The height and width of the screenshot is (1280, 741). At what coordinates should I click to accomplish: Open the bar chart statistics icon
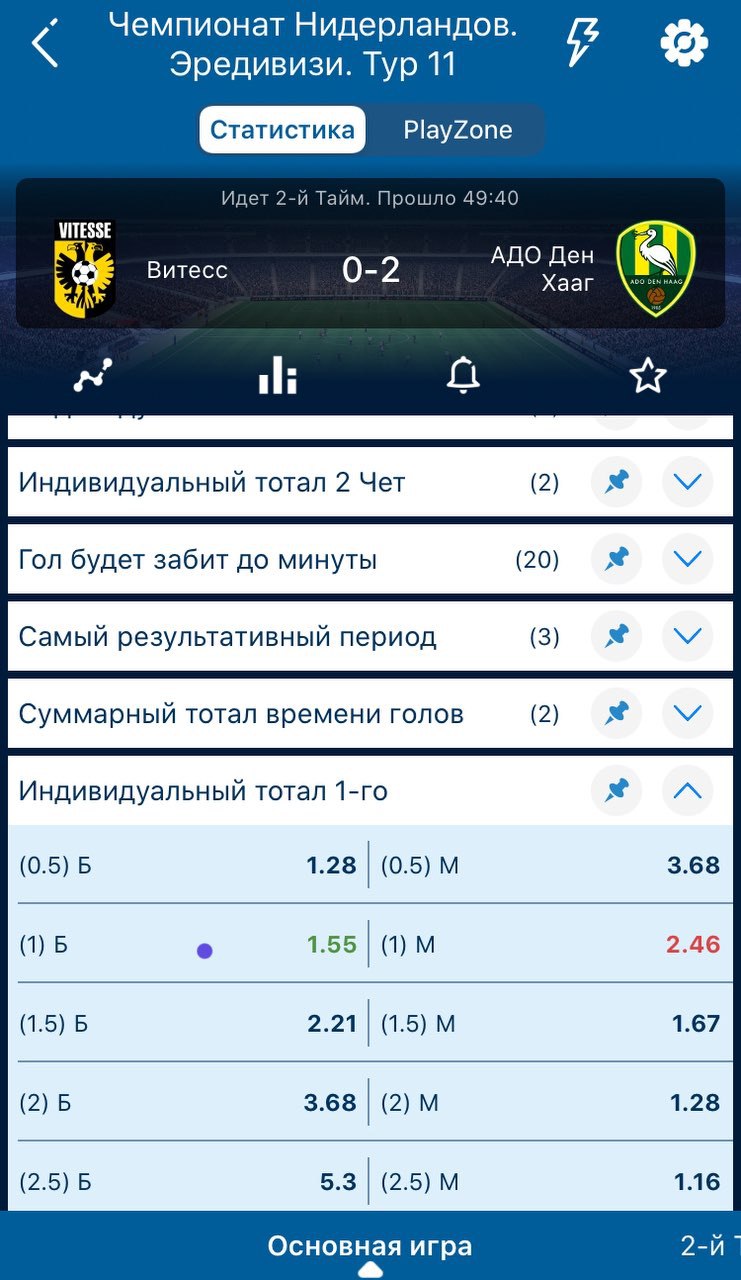click(x=278, y=376)
